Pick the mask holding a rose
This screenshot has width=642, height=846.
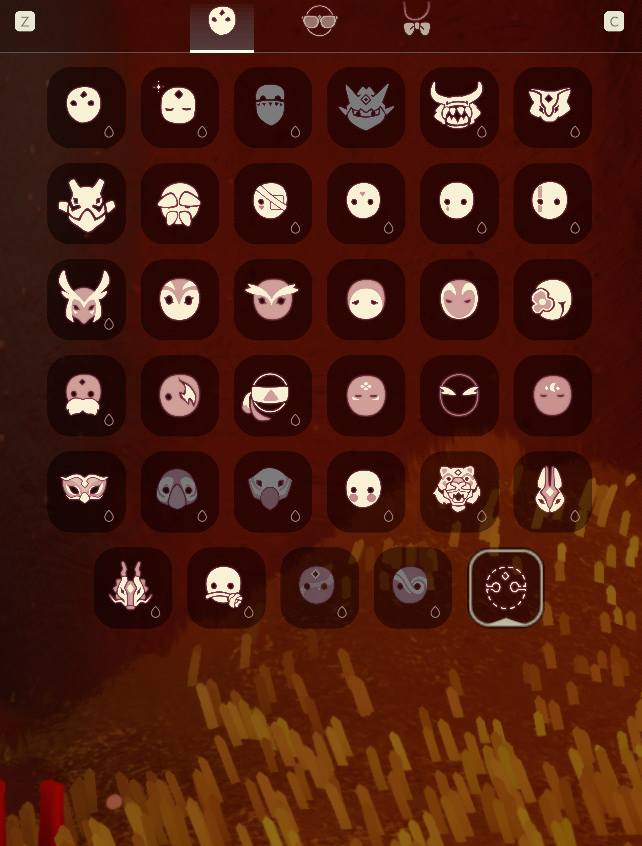[225, 586]
